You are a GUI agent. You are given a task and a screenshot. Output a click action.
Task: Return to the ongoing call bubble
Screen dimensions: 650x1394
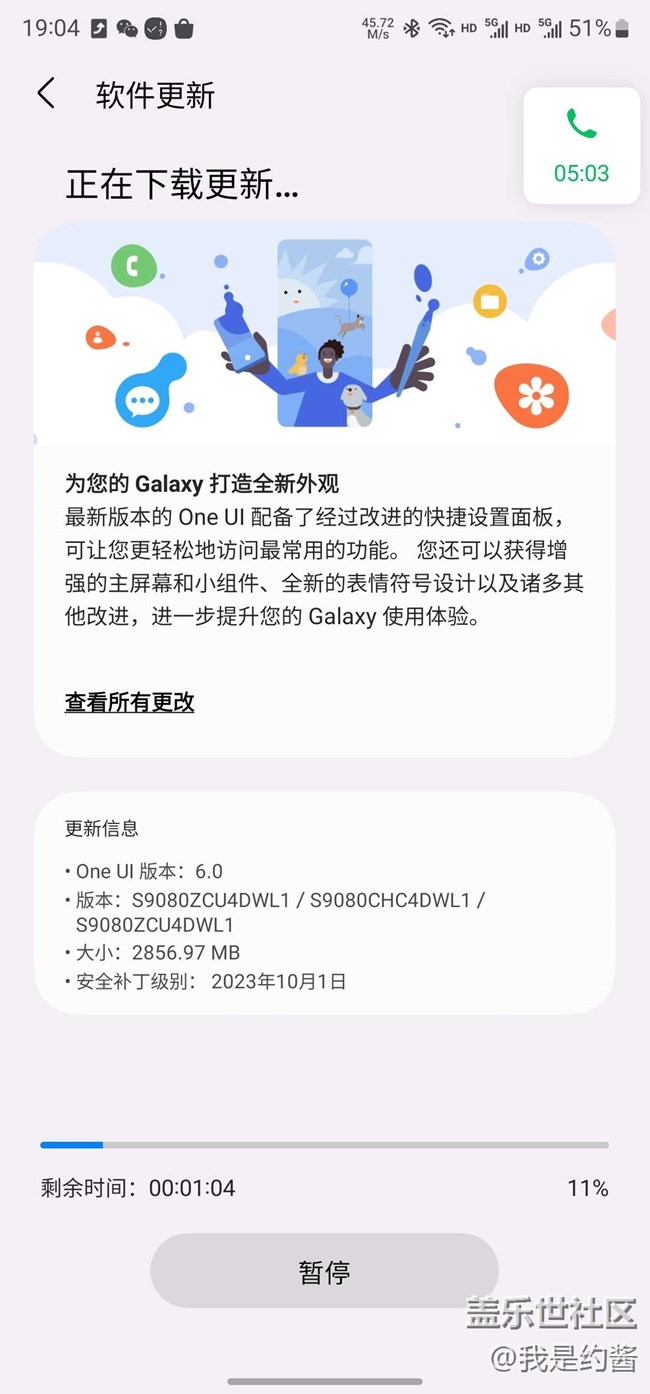[x=581, y=146]
